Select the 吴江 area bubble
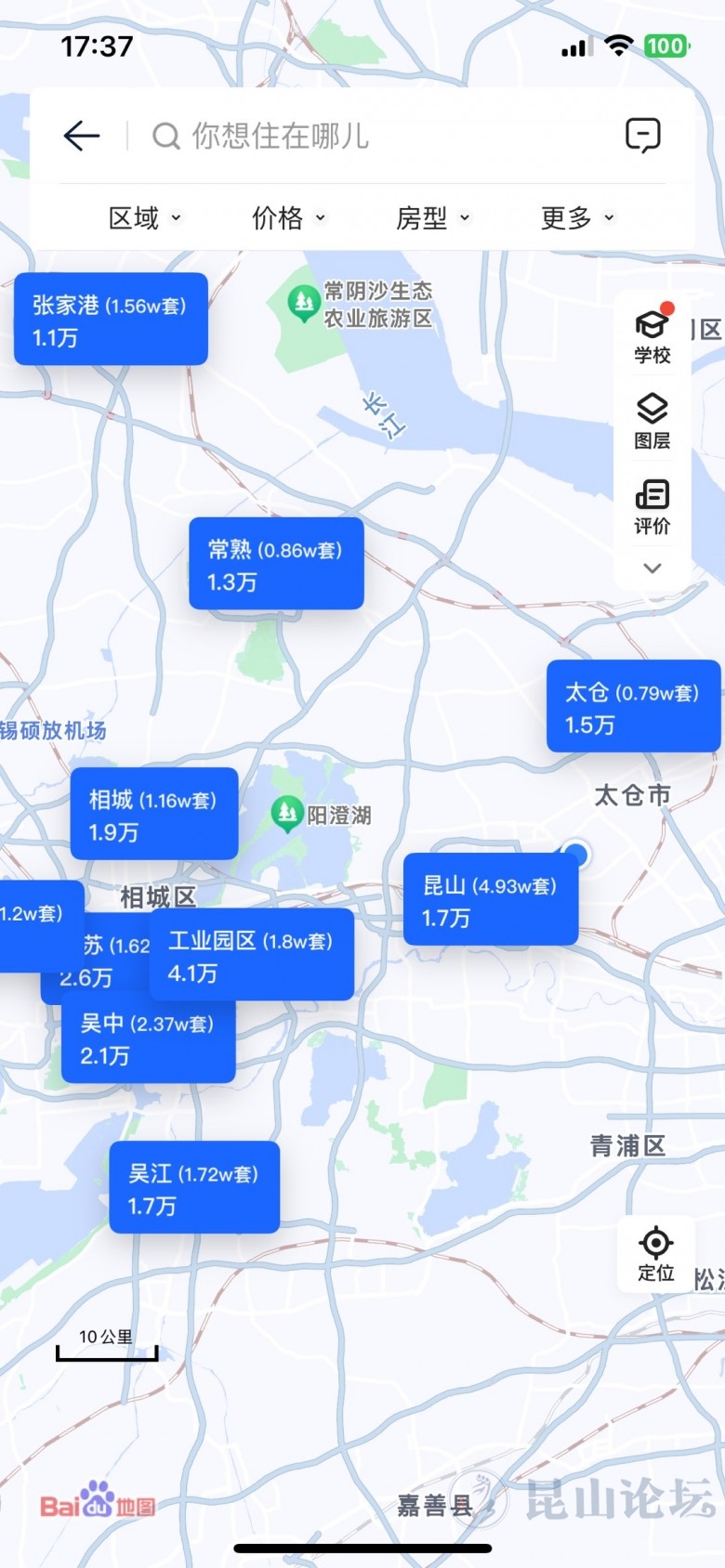This screenshot has height=1568, width=725. 193,1187
